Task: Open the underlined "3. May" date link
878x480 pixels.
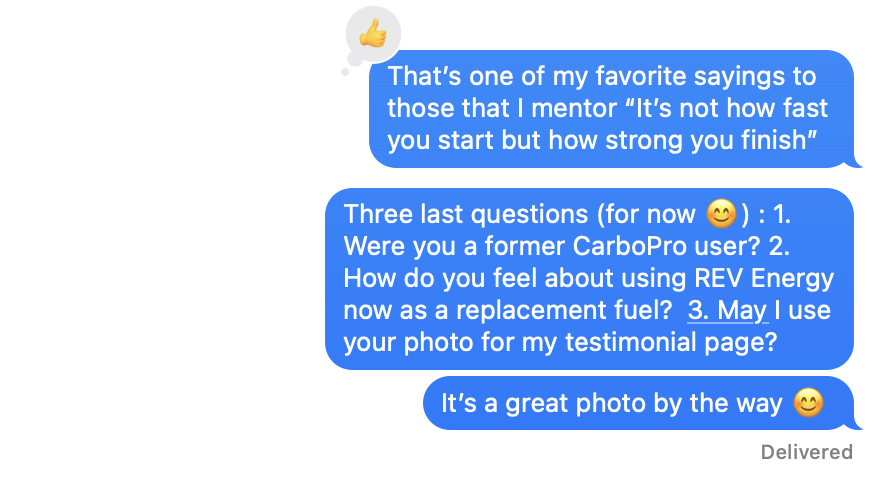Action: pyautogui.click(x=727, y=310)
